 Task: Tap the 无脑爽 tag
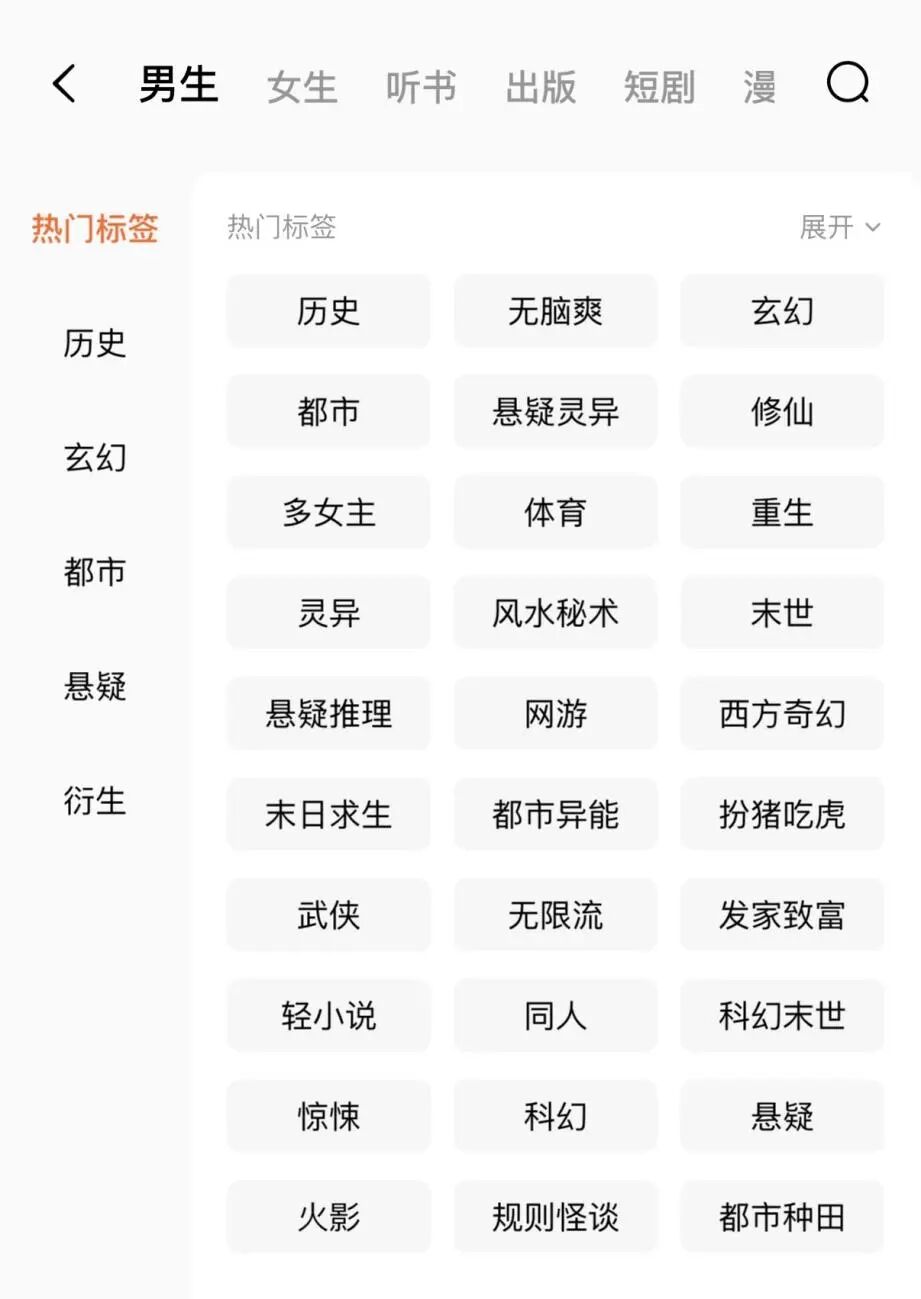pos(555,311)
